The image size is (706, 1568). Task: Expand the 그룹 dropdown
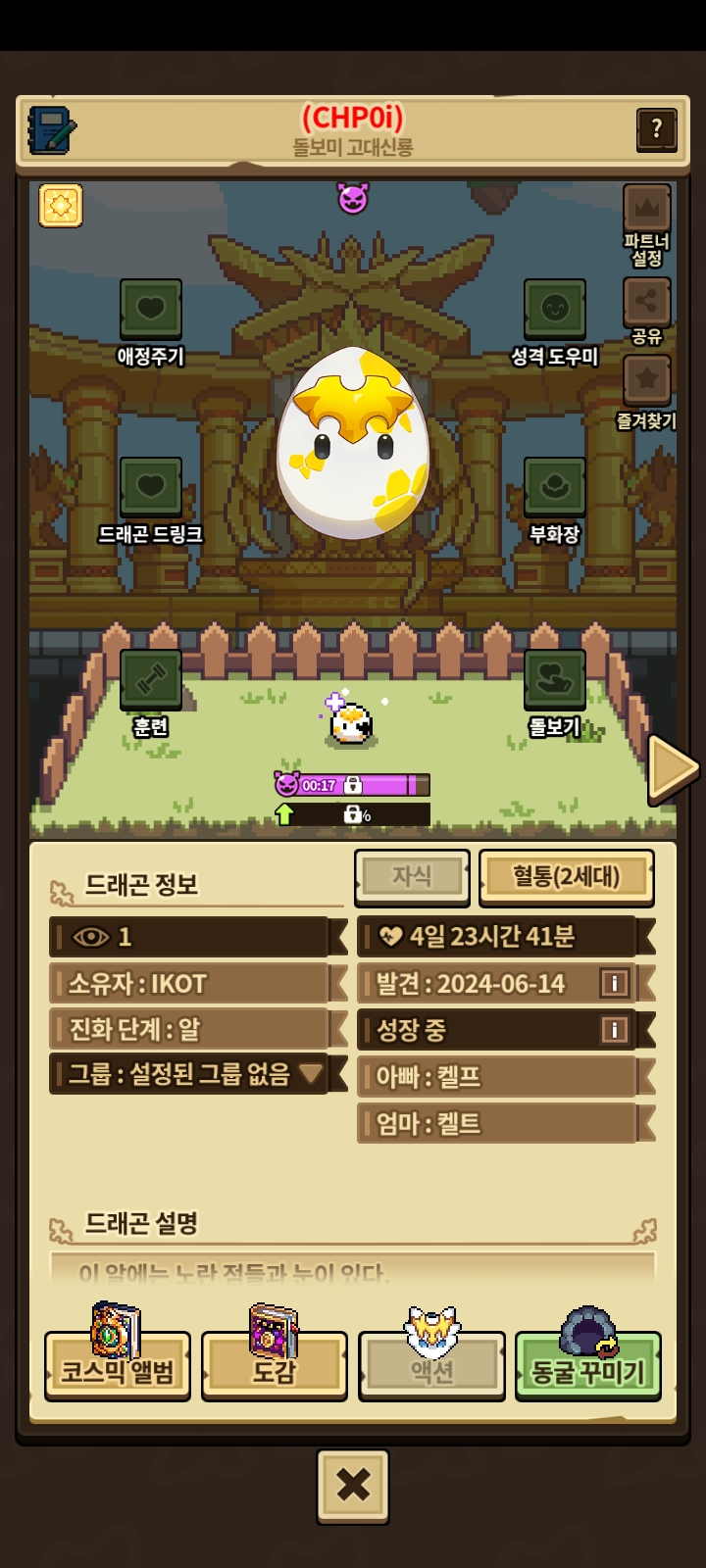click(x=312, y=1074)
